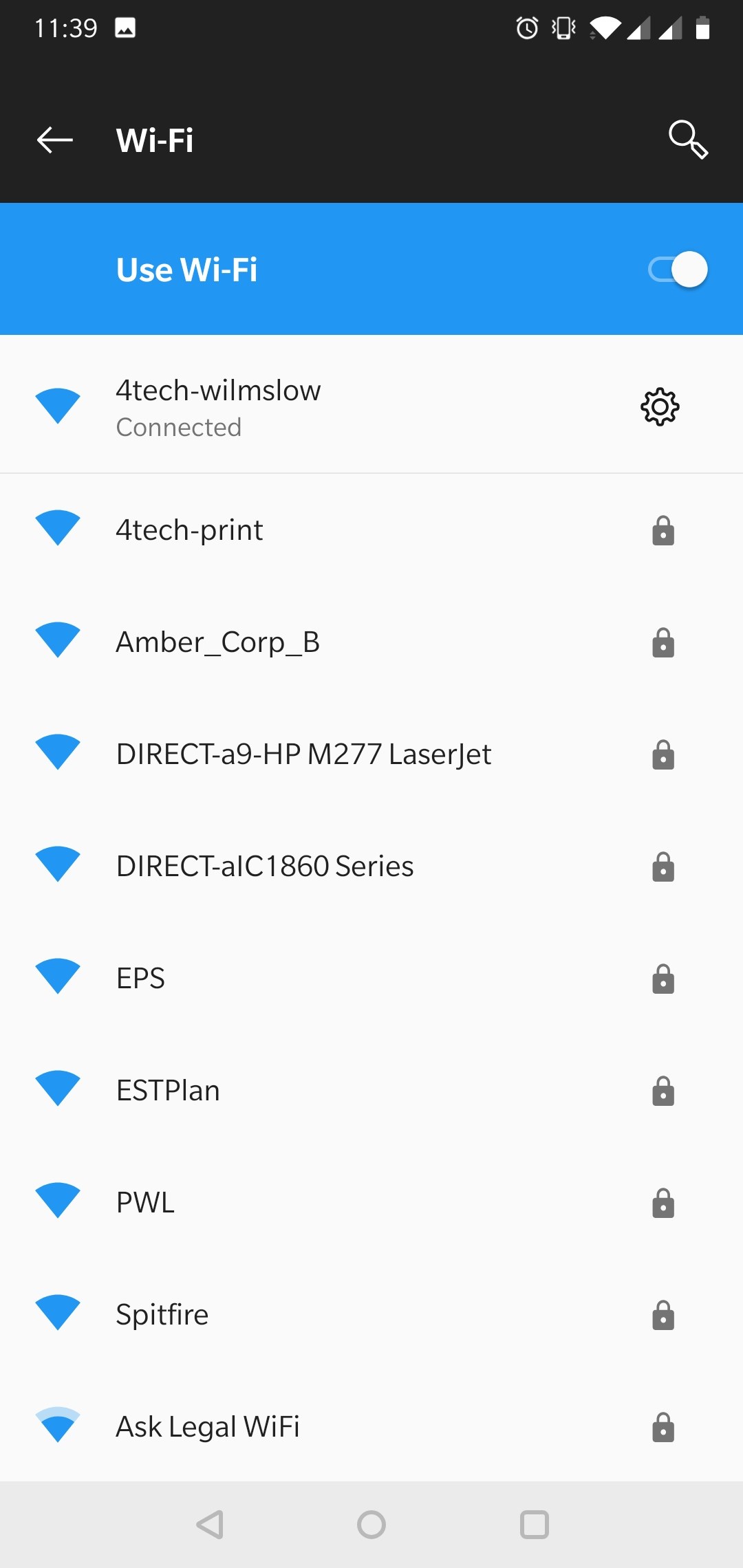
Task: Connect to Spitfire Wi-Fi
Action: tap(371, 1315)
